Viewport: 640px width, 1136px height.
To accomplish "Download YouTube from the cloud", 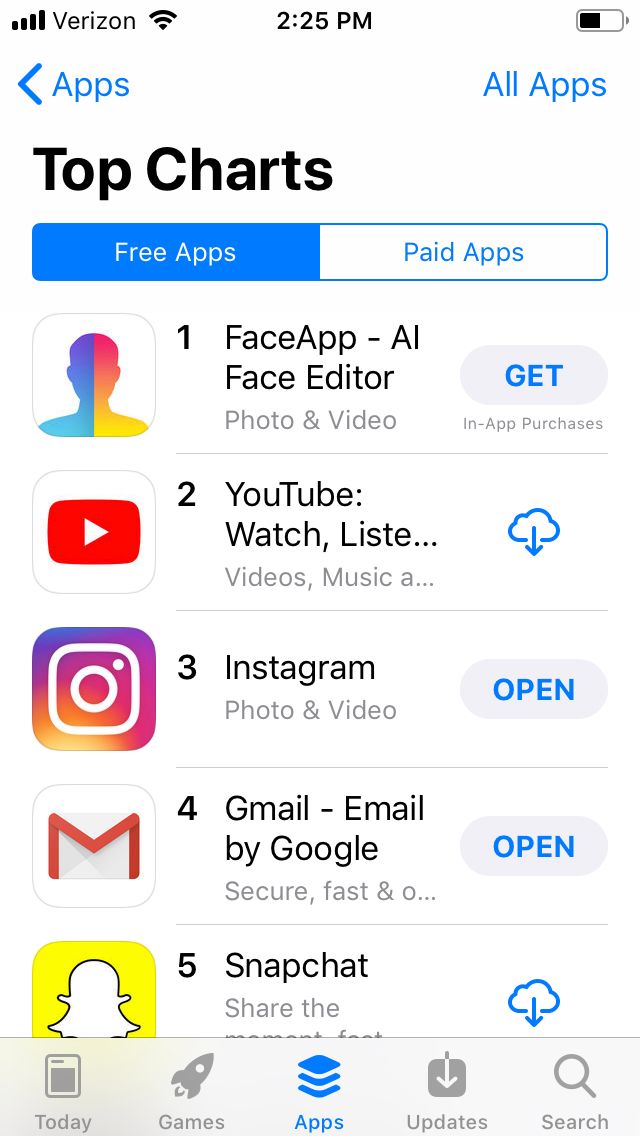I will tap(533, 532).
